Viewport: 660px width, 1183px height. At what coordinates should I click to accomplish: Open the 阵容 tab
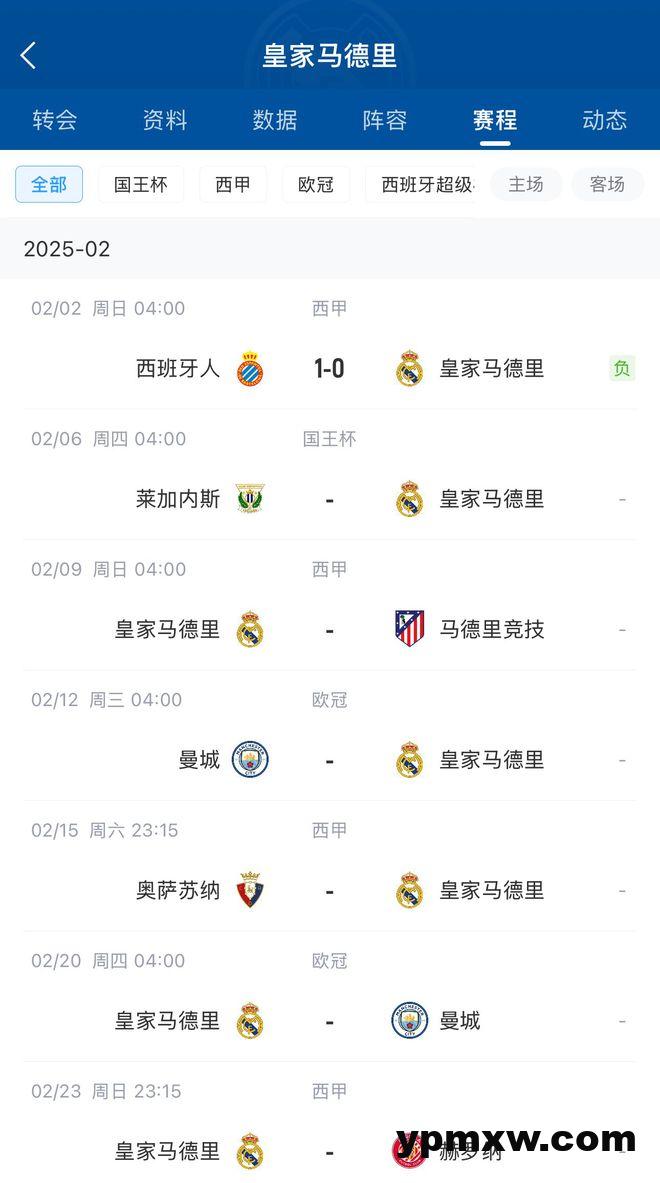385,120
